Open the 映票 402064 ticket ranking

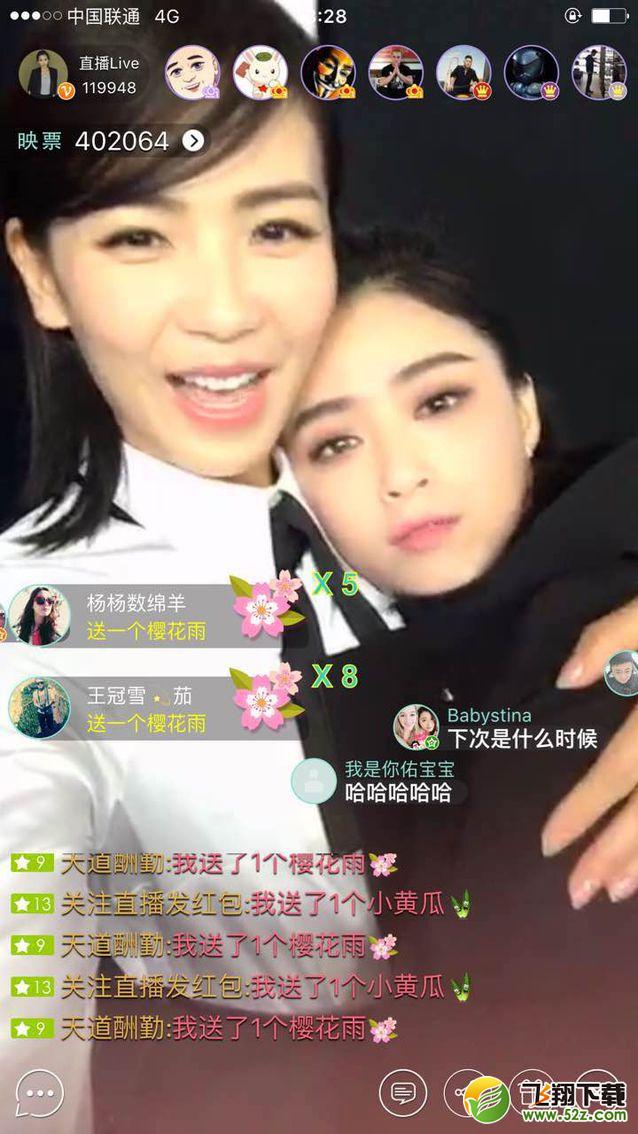[111, 141]
